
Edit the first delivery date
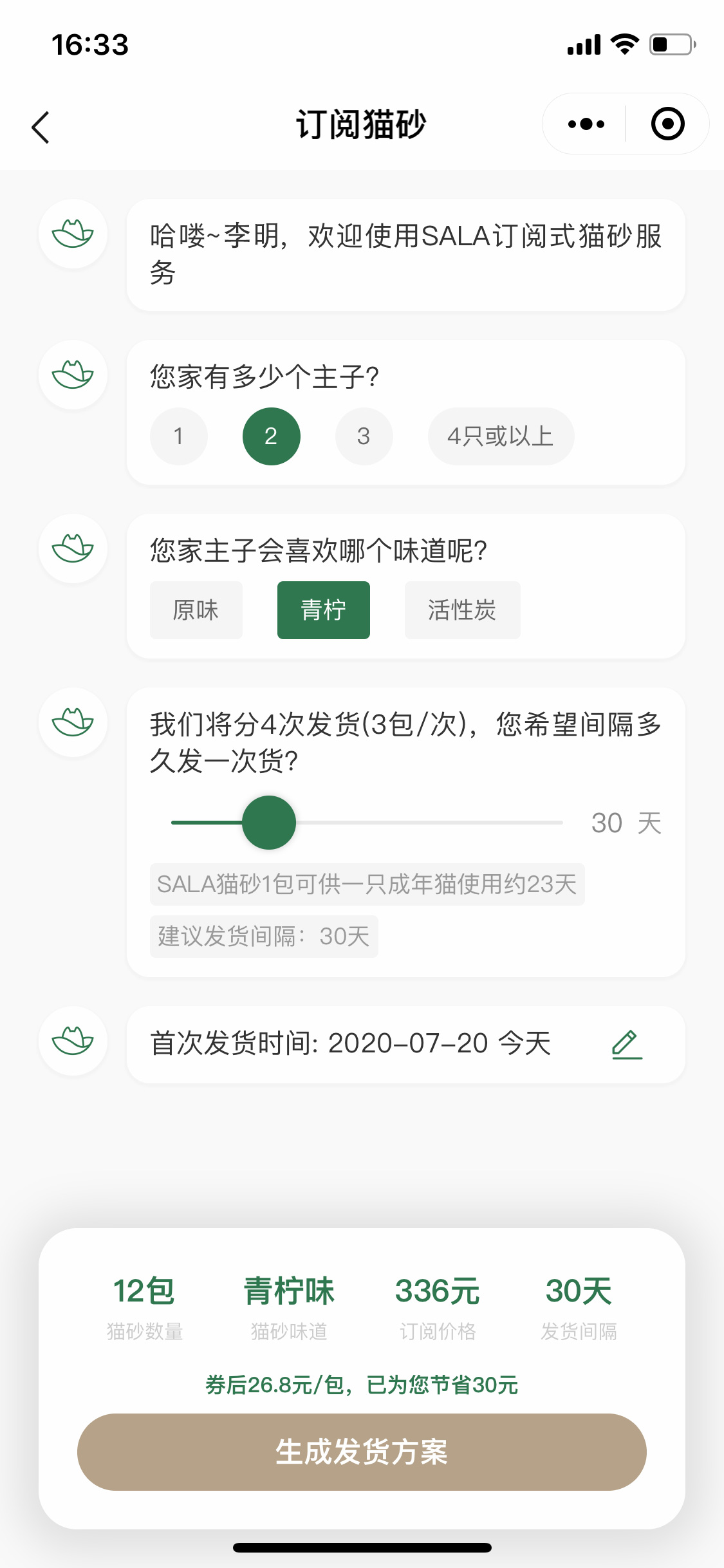click(627, 1045)
